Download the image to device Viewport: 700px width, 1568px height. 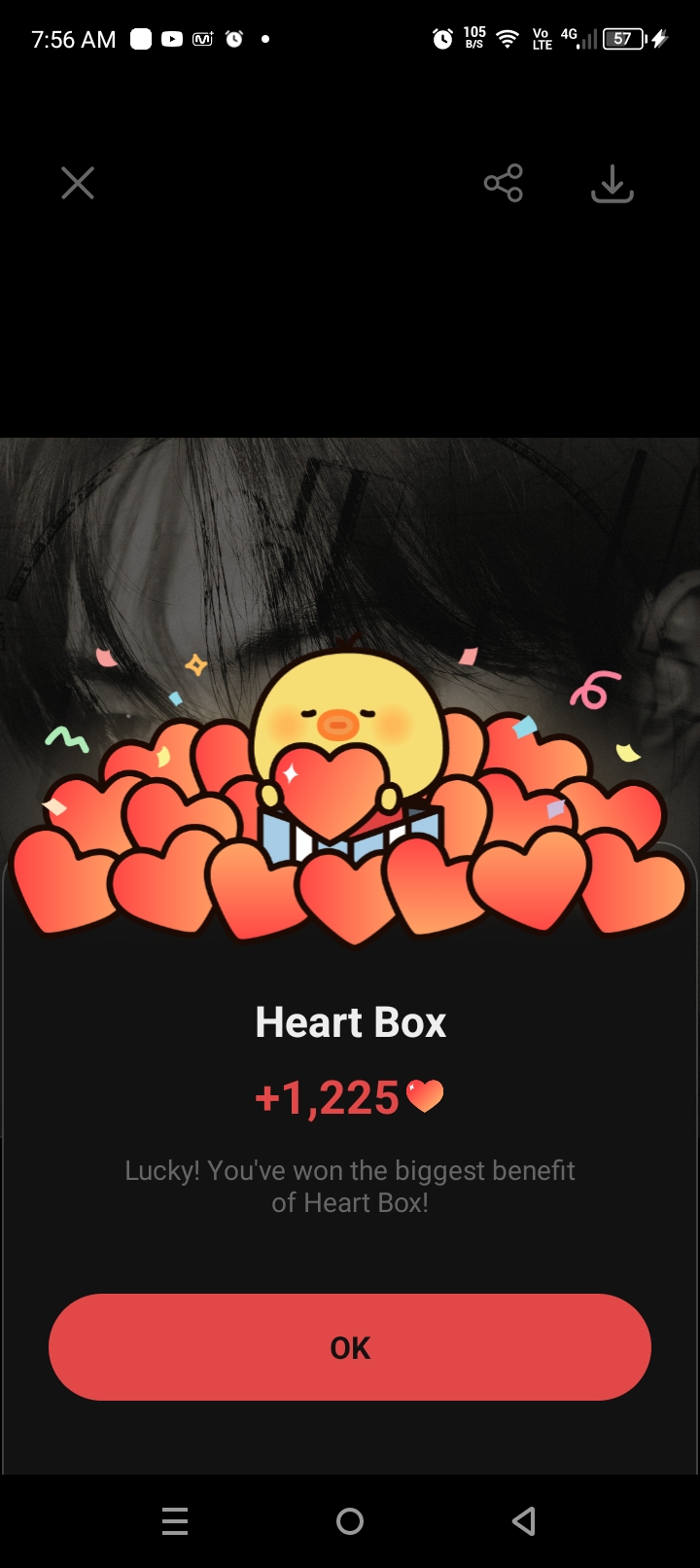coord(612,183)
